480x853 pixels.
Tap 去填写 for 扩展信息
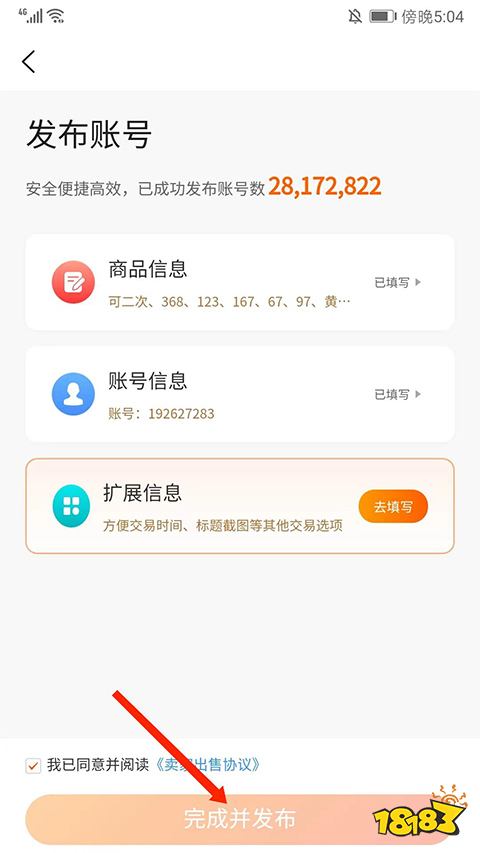pos(393,506)
